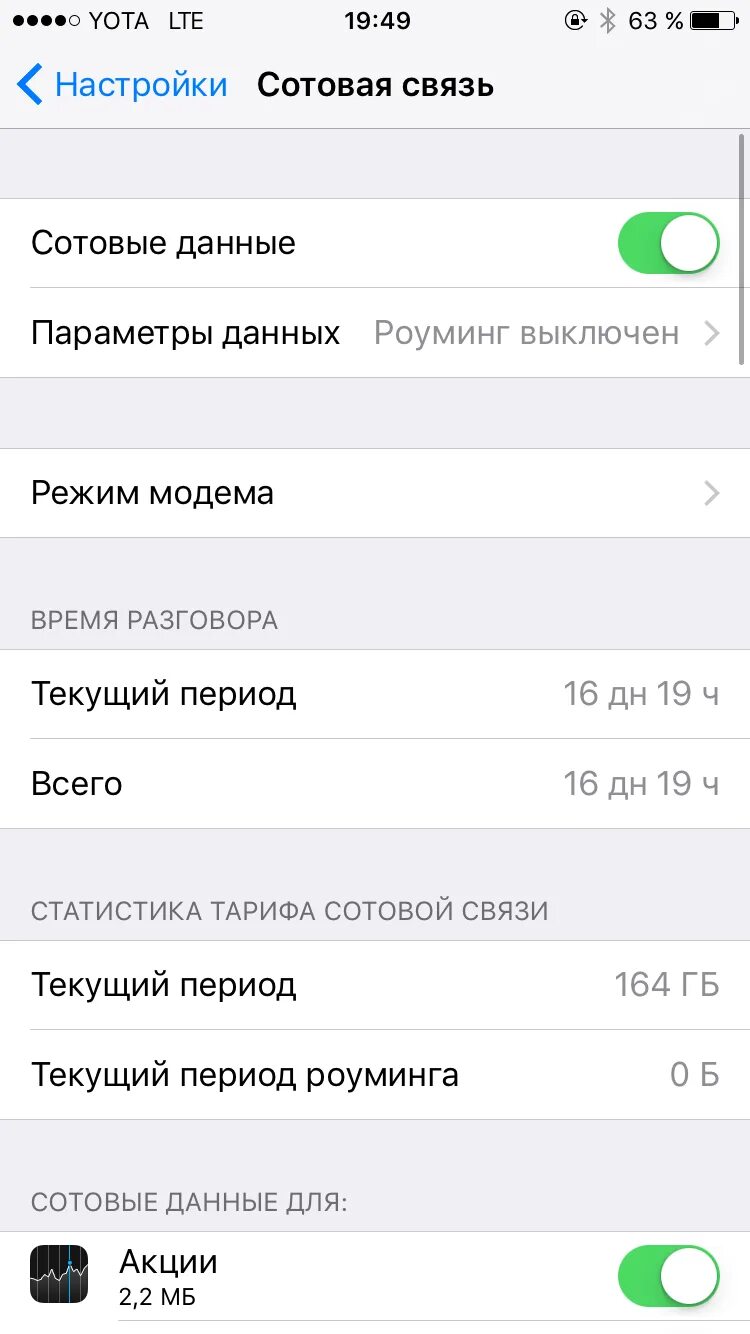Open Параметры данных settings

pos(375,333)
